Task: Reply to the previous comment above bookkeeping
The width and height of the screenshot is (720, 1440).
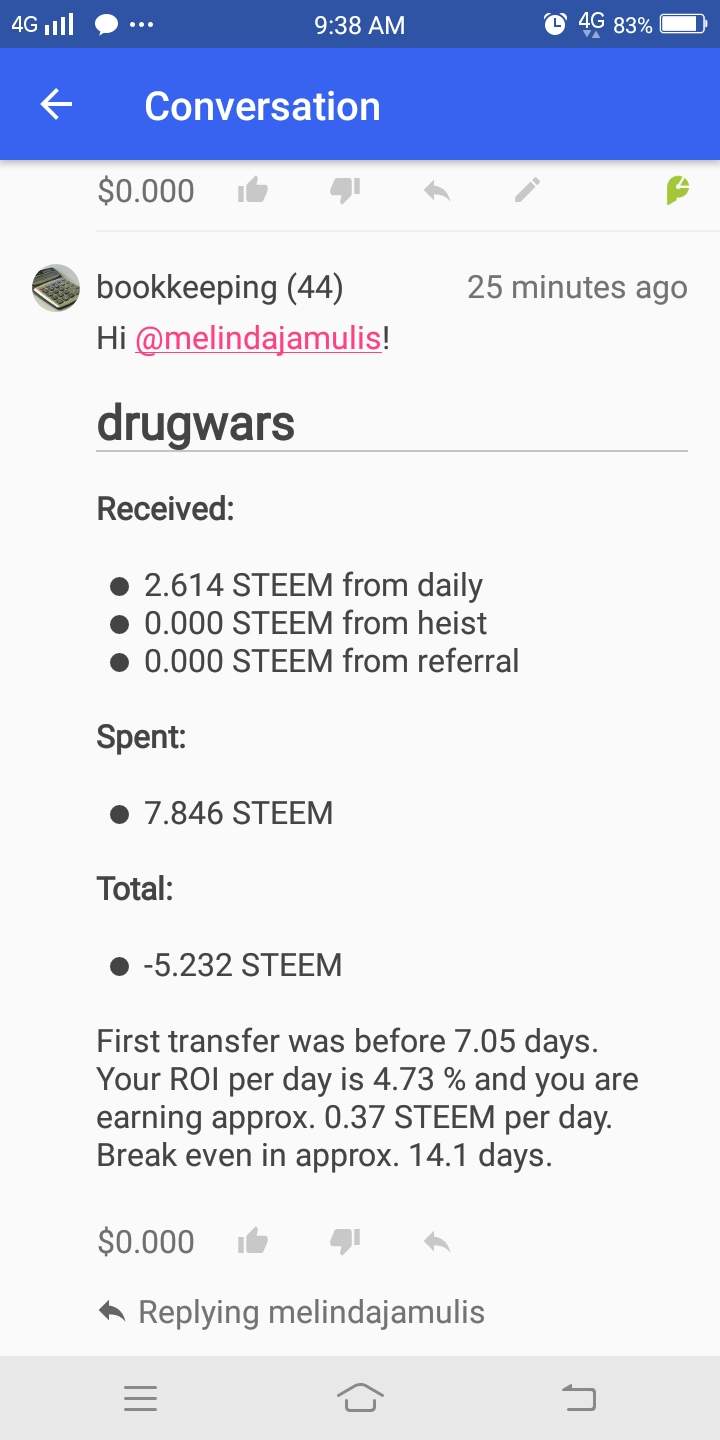Action: 437,190
